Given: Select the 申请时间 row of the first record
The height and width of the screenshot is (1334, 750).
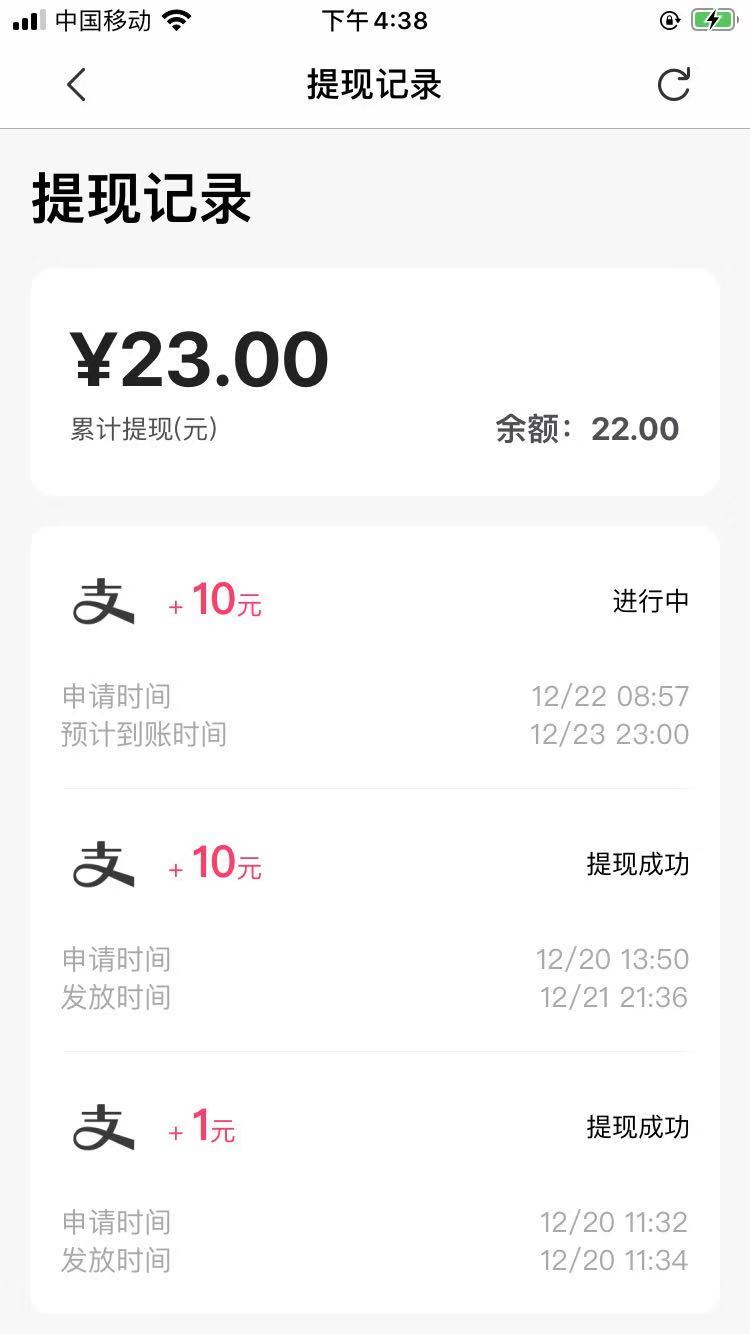Looking at the screenshot, I should coord(116,696).
